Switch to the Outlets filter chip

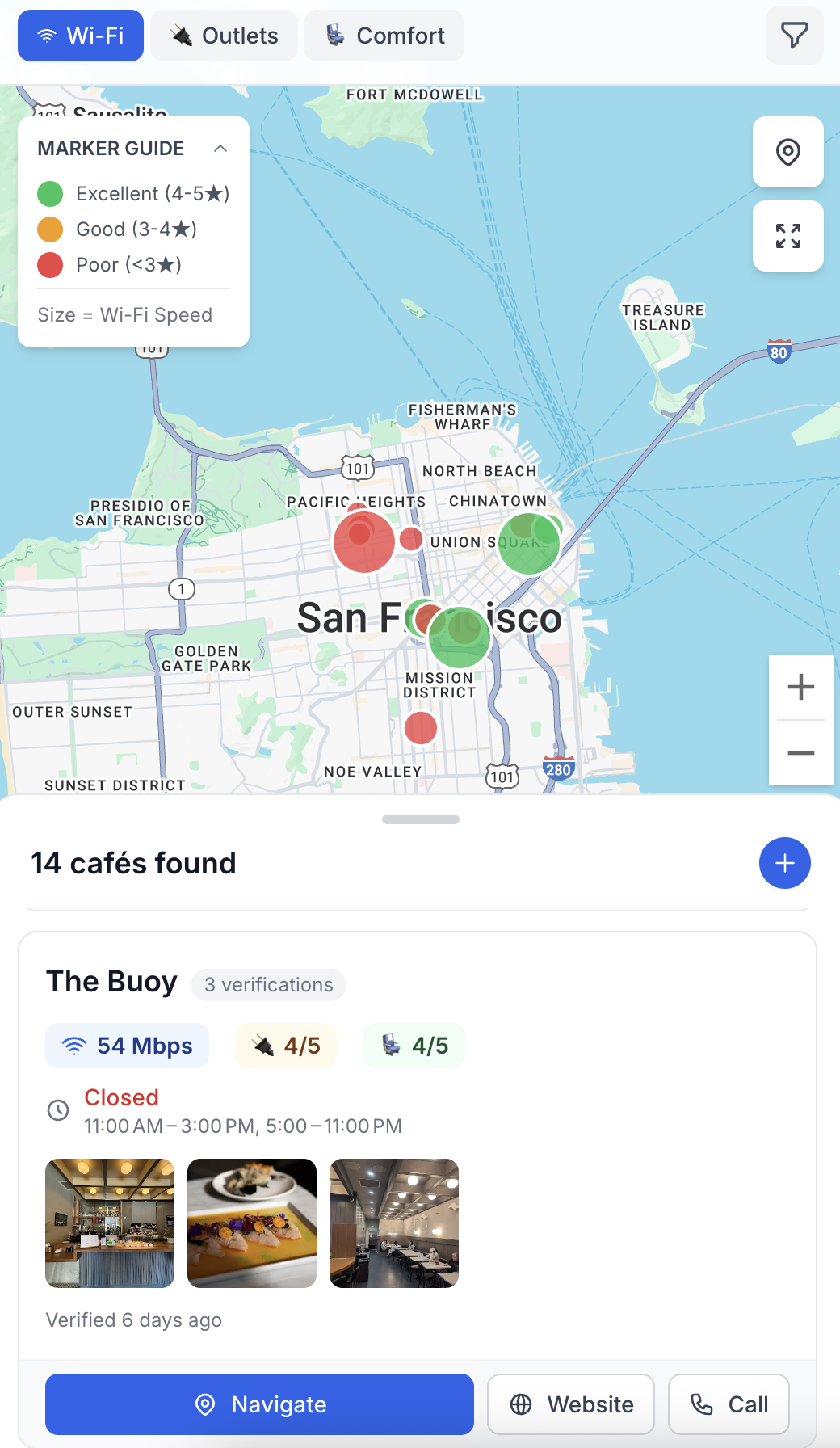click(x=224, y=36)
